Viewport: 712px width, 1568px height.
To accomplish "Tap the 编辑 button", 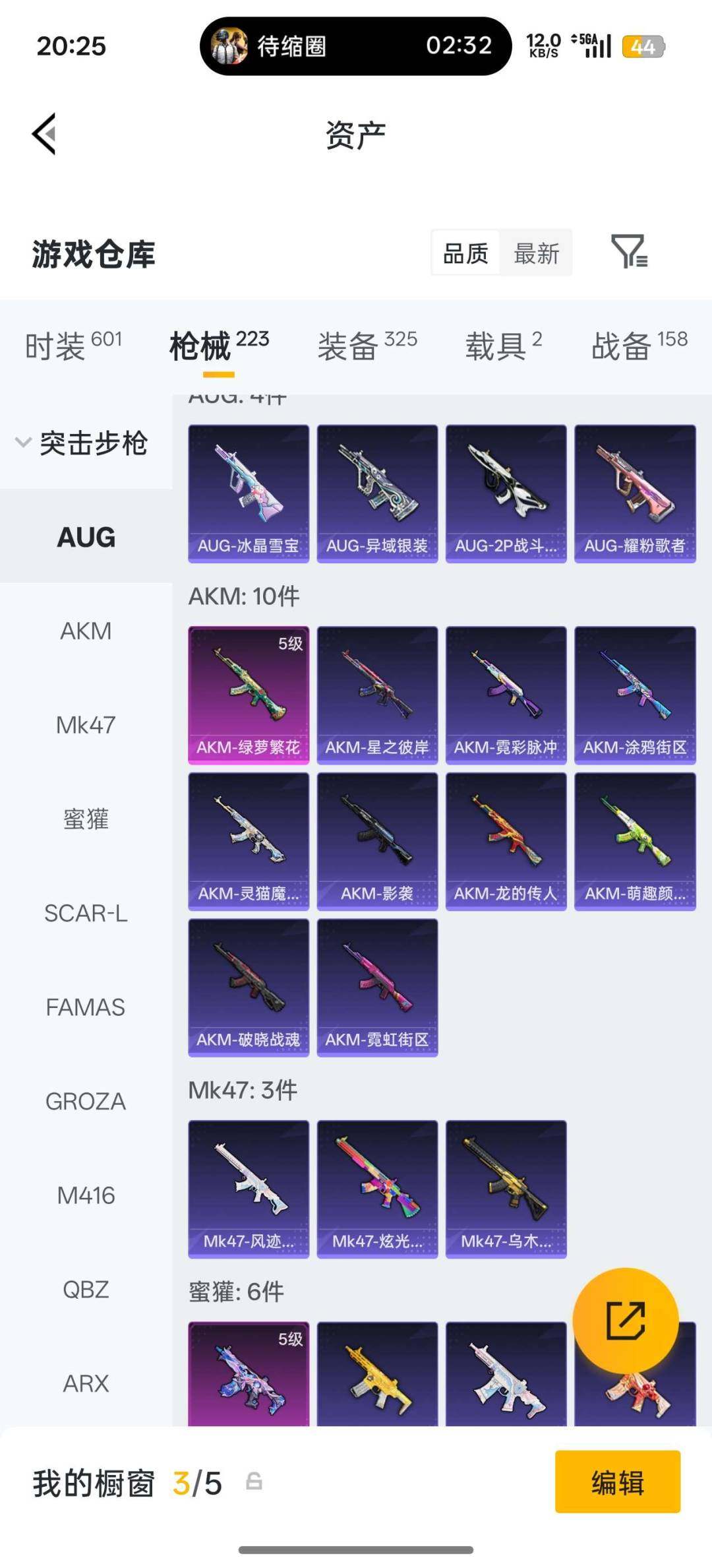I will click(617, 1482).
